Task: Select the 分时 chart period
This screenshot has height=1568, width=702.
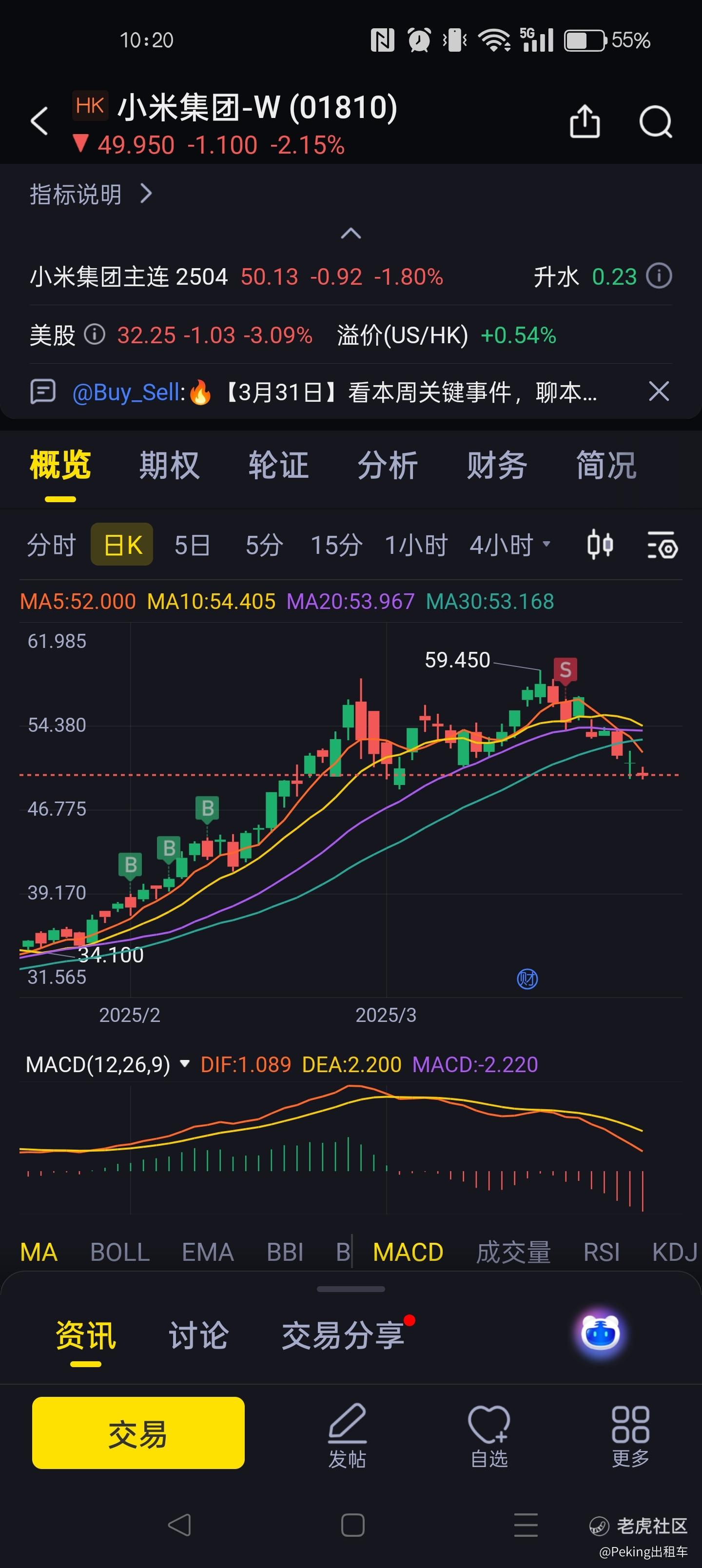Action: [x=51, y=545]
